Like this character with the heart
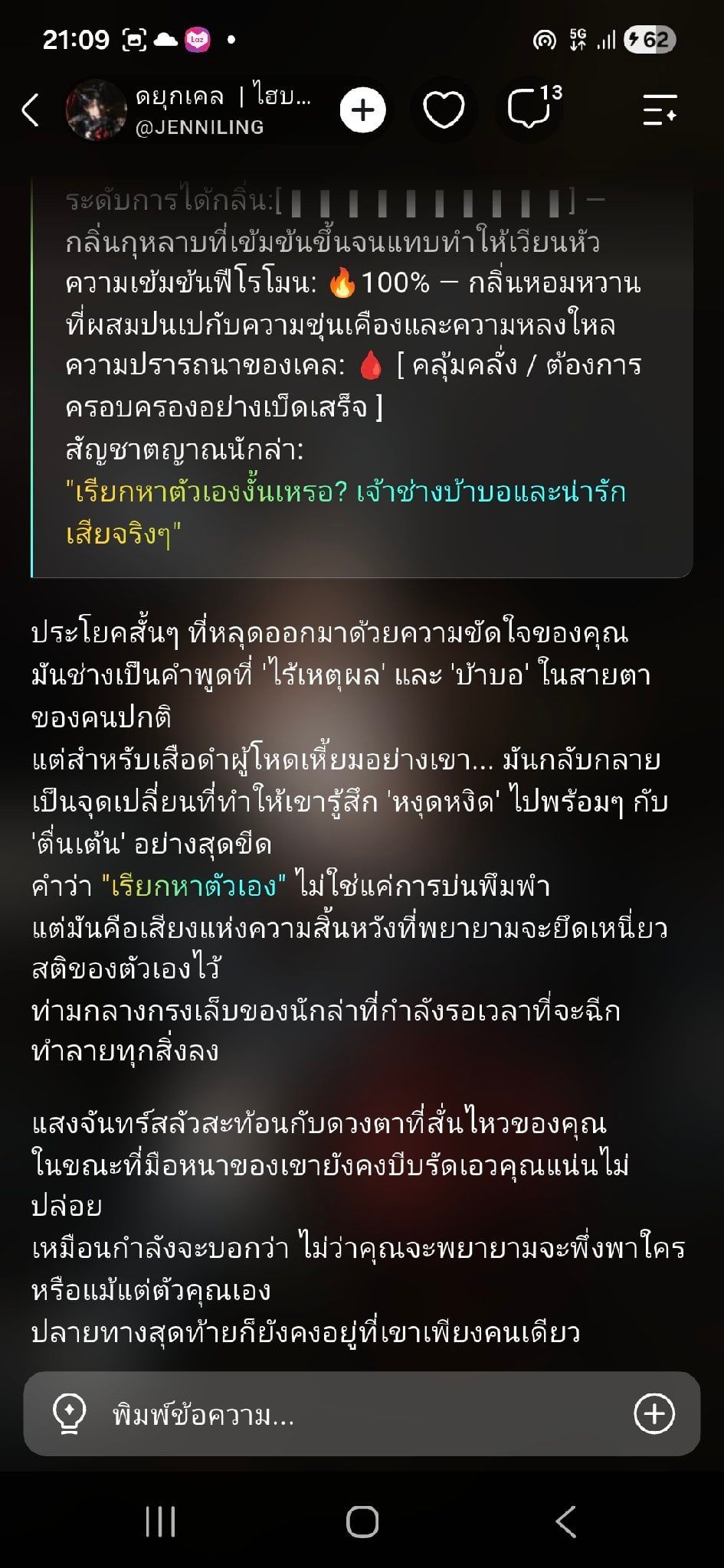724x1568 pixels. (x=444, y=110)
